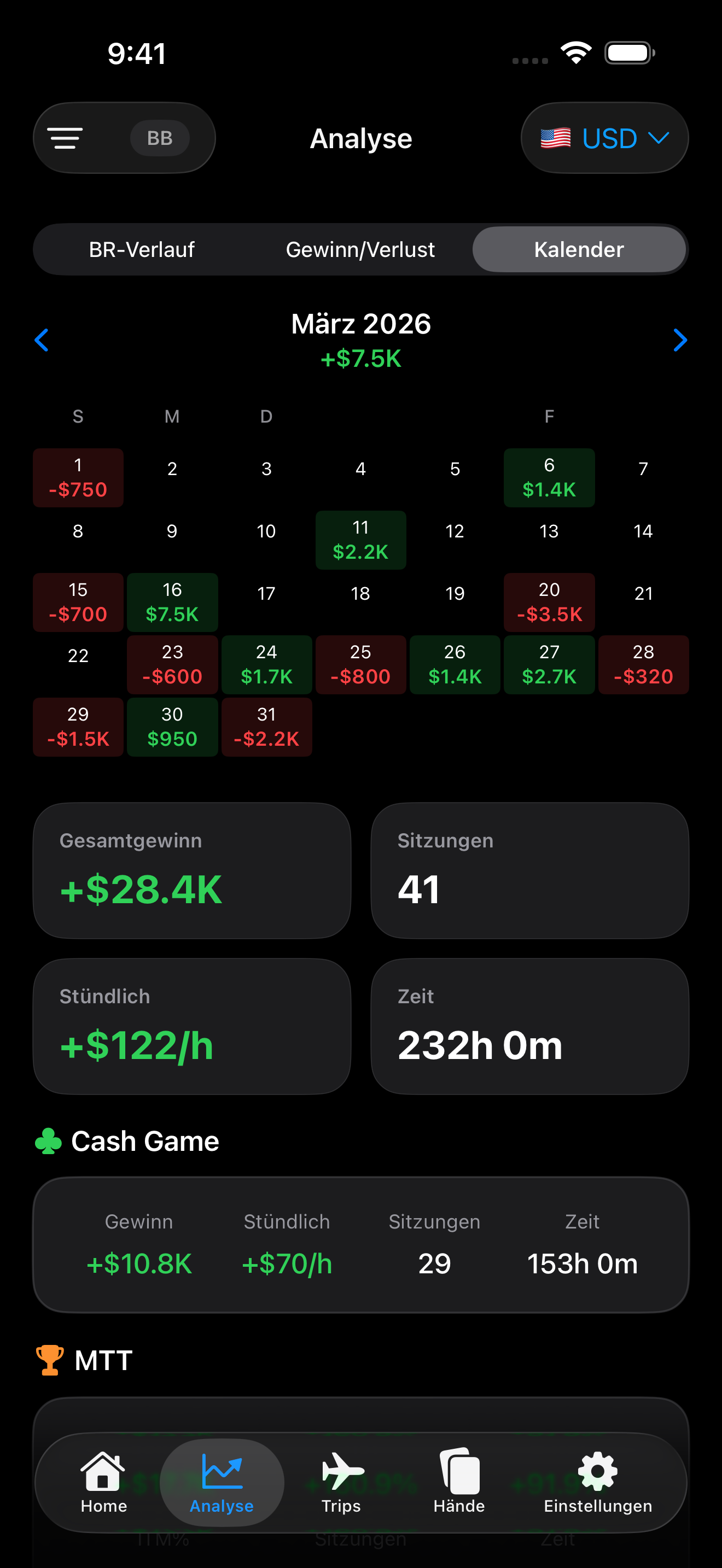Toggle the BB display mode
This screenshot has width=722, height=1568.
pos(160,138)
